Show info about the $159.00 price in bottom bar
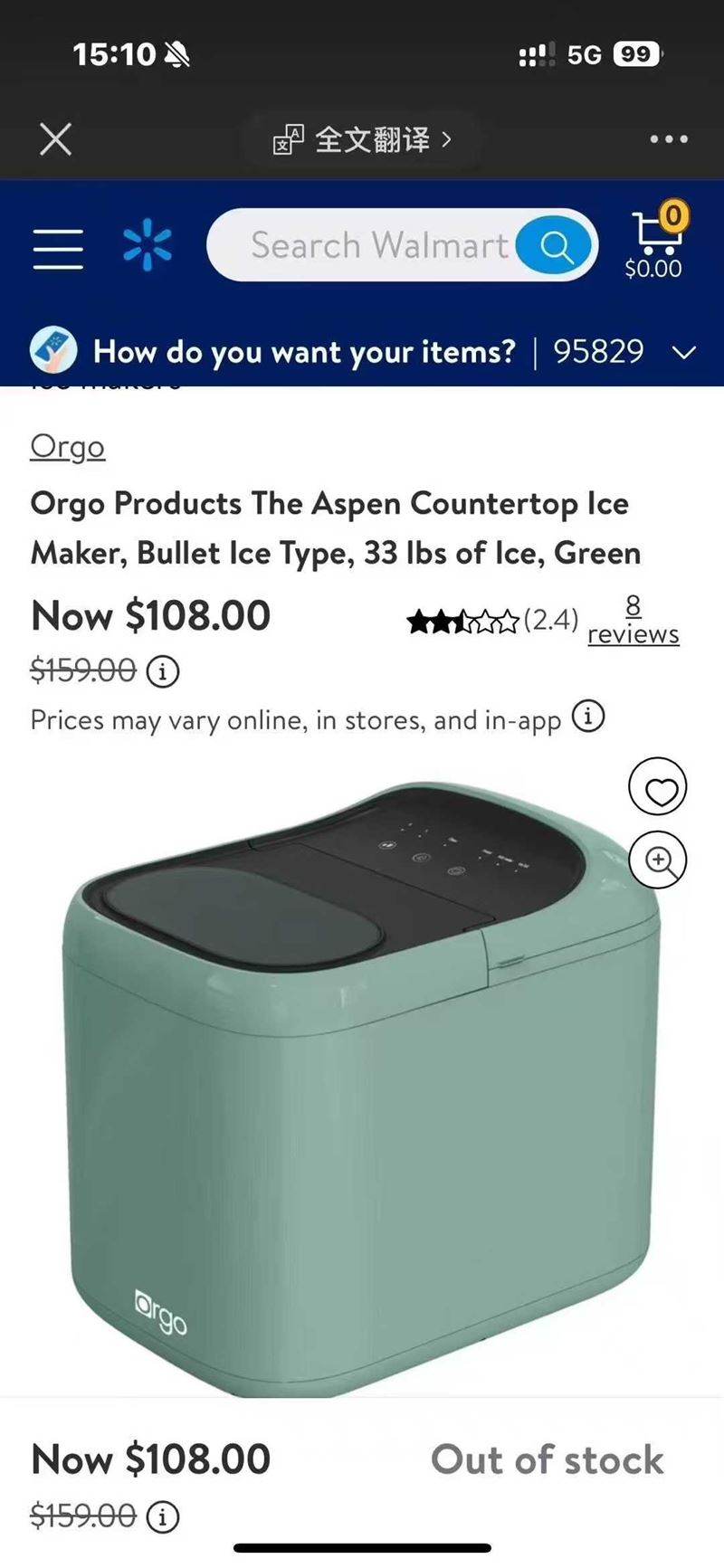 coord(163,1516)
